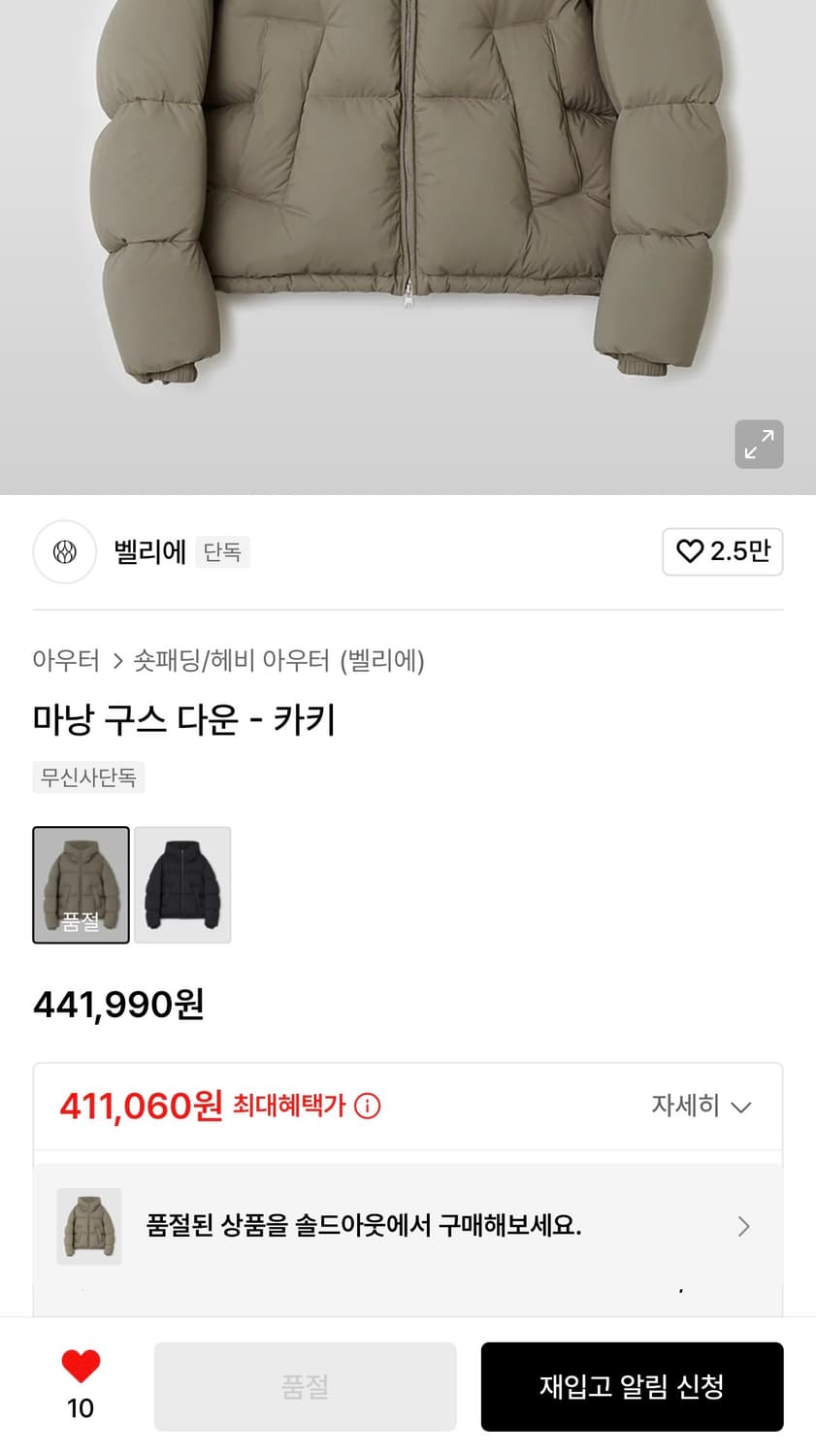816x1456 pixels.
Task: Select the black jacket color option
Action: (181, 884)
